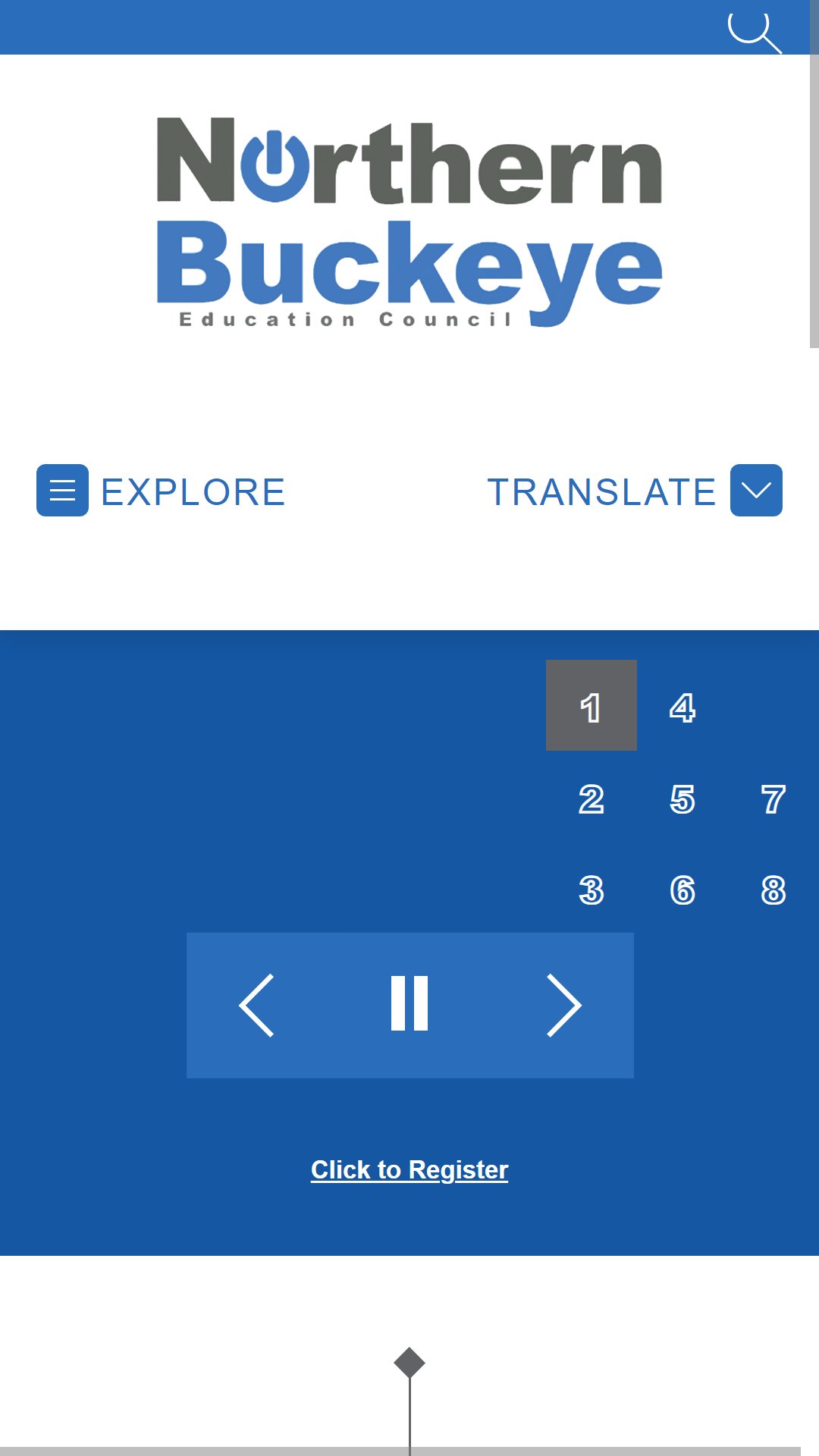The image size is (819, 1456).
Task: Follow the Click to Register link
Action: click(x=409, y=1169)
